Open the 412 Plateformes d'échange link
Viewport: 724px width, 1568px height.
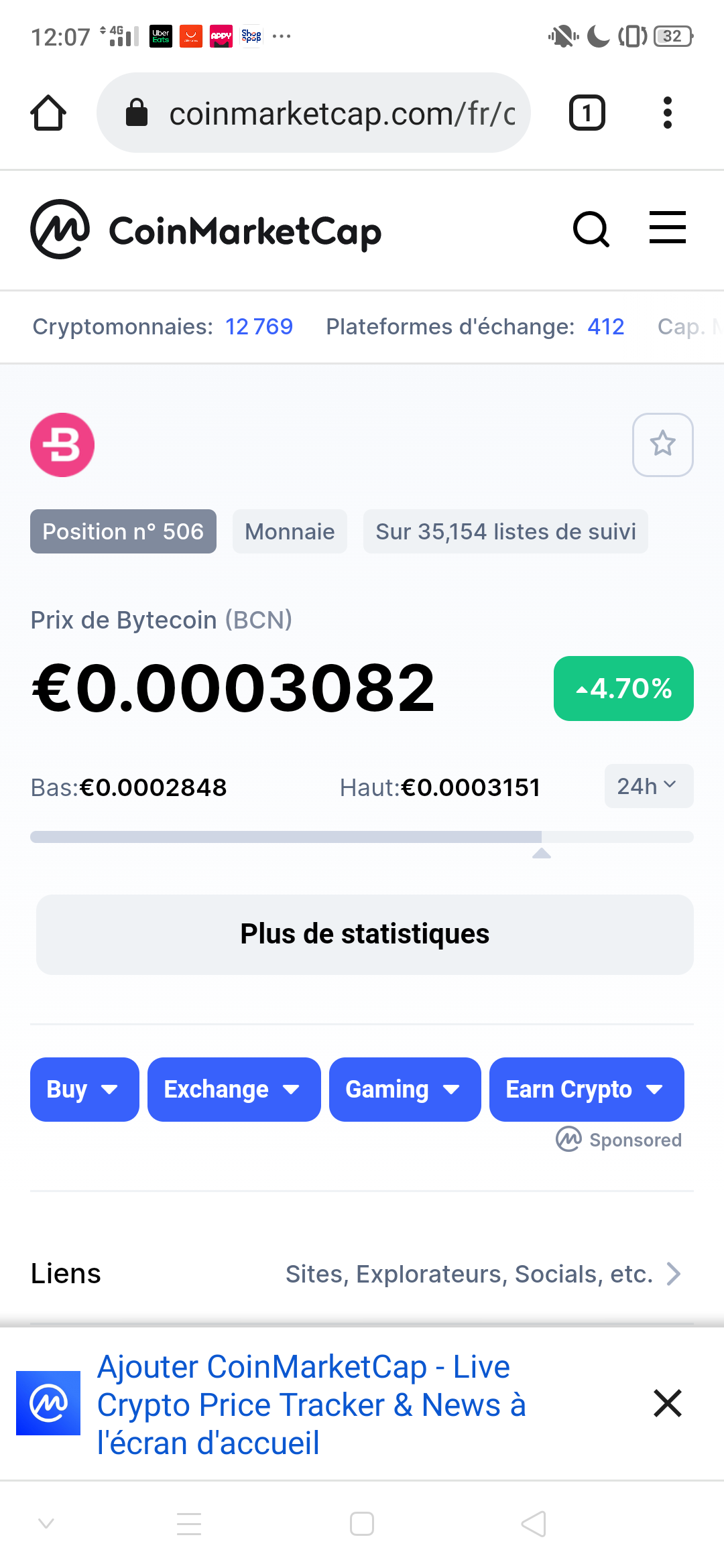605,327
